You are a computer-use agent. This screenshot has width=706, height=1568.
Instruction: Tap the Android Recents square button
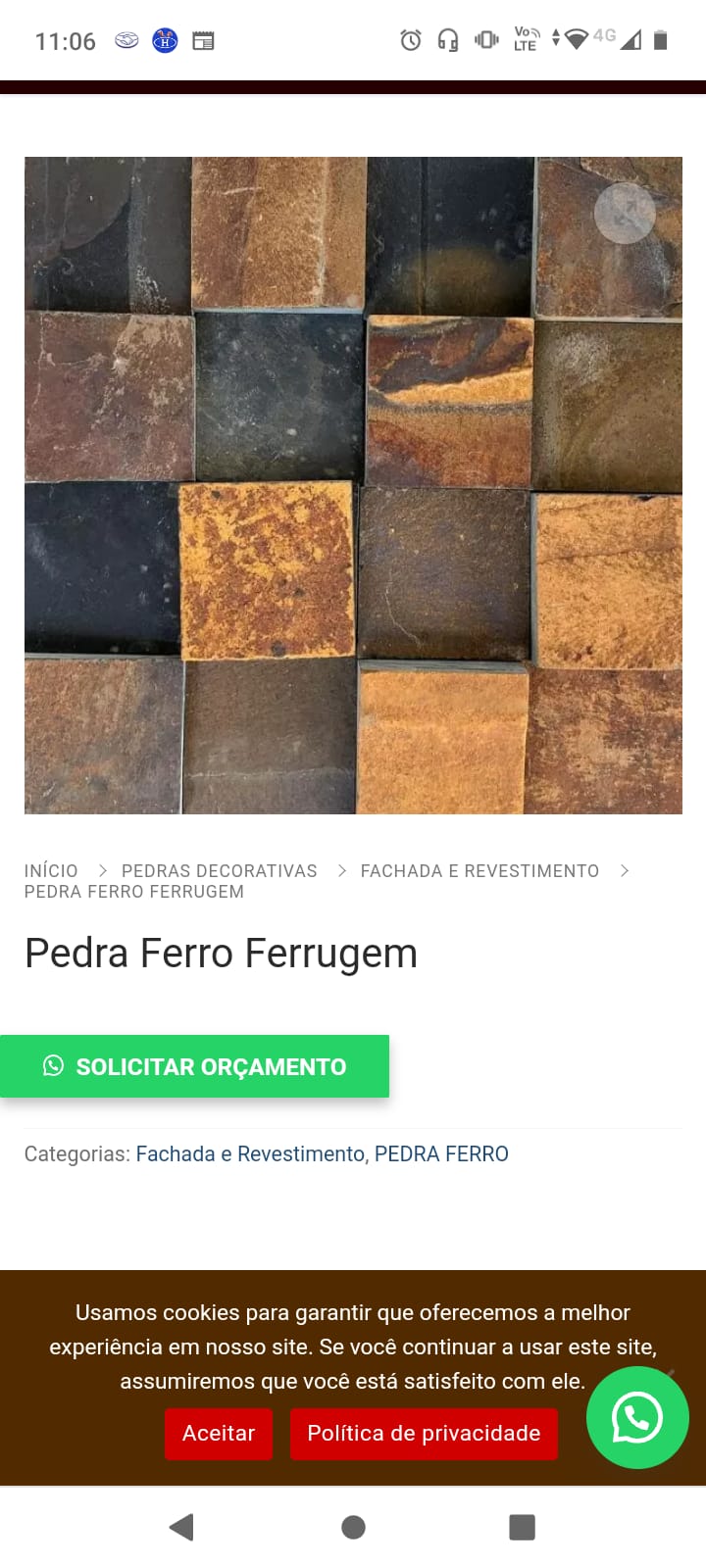click(522, 1526)
